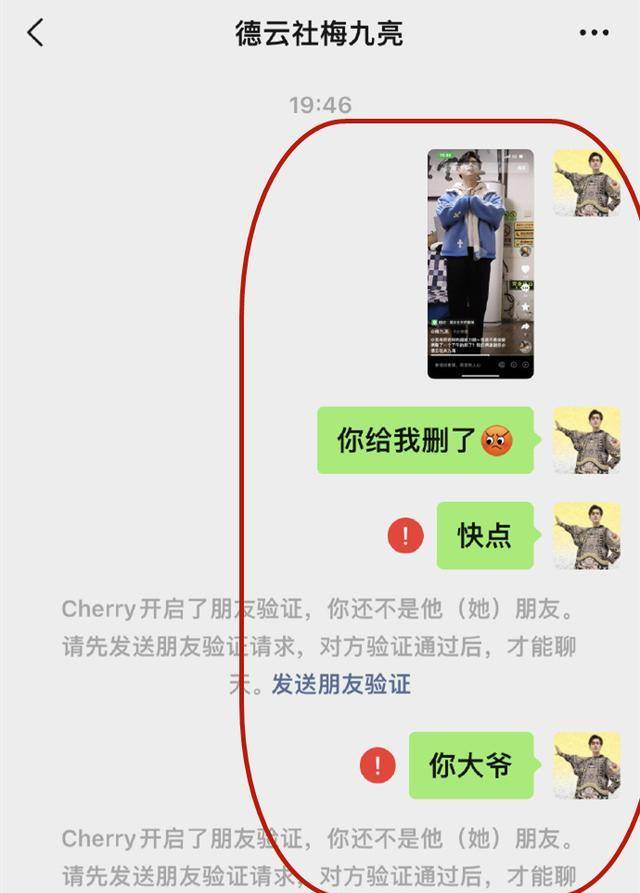Tap the red resend icon beside 你大爷
This screenshot has height=893, width=640.
pos(377,766)
